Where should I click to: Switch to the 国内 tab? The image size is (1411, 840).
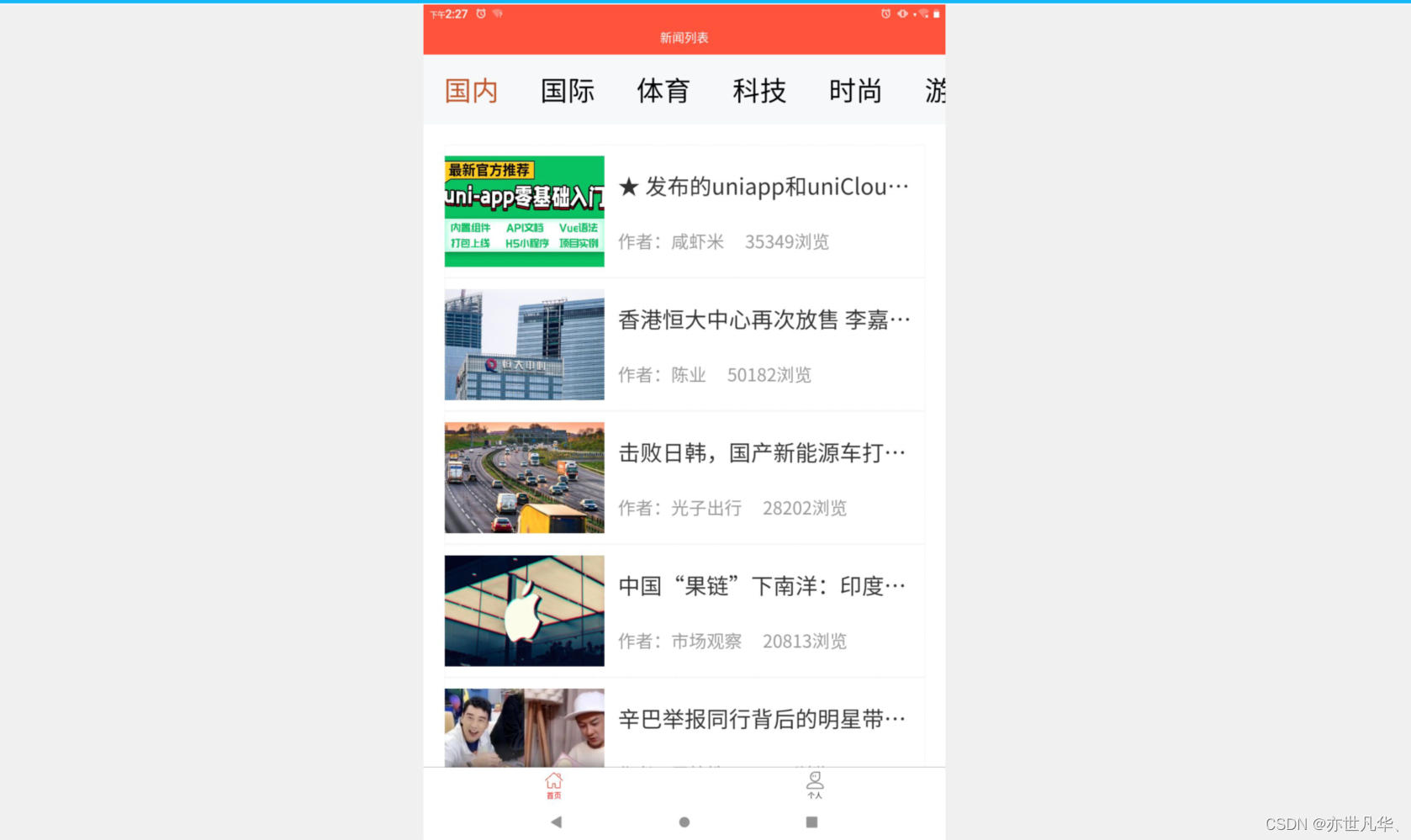(x=471, y=91)
